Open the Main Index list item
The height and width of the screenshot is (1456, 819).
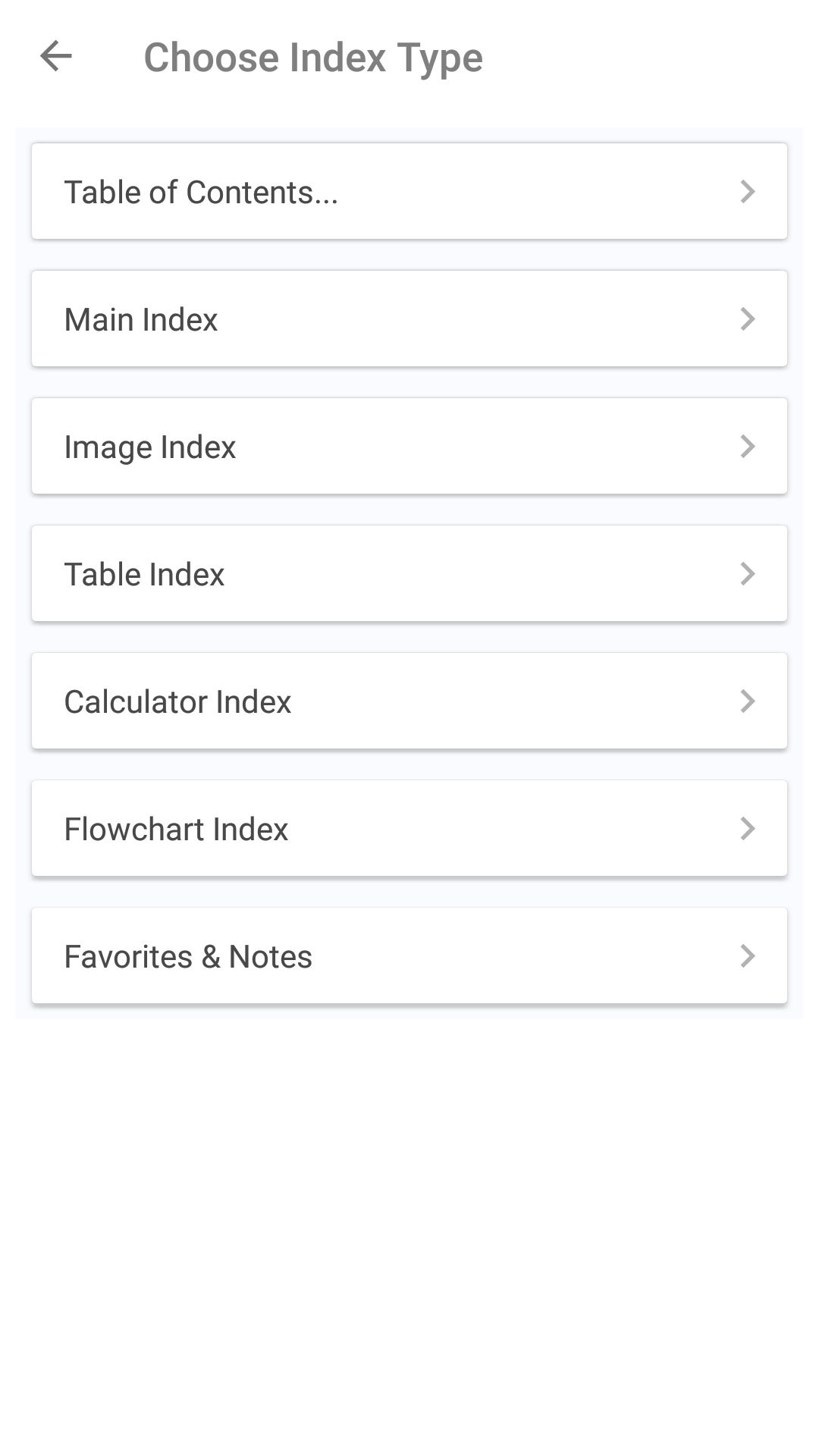click(x=409, y=318)
